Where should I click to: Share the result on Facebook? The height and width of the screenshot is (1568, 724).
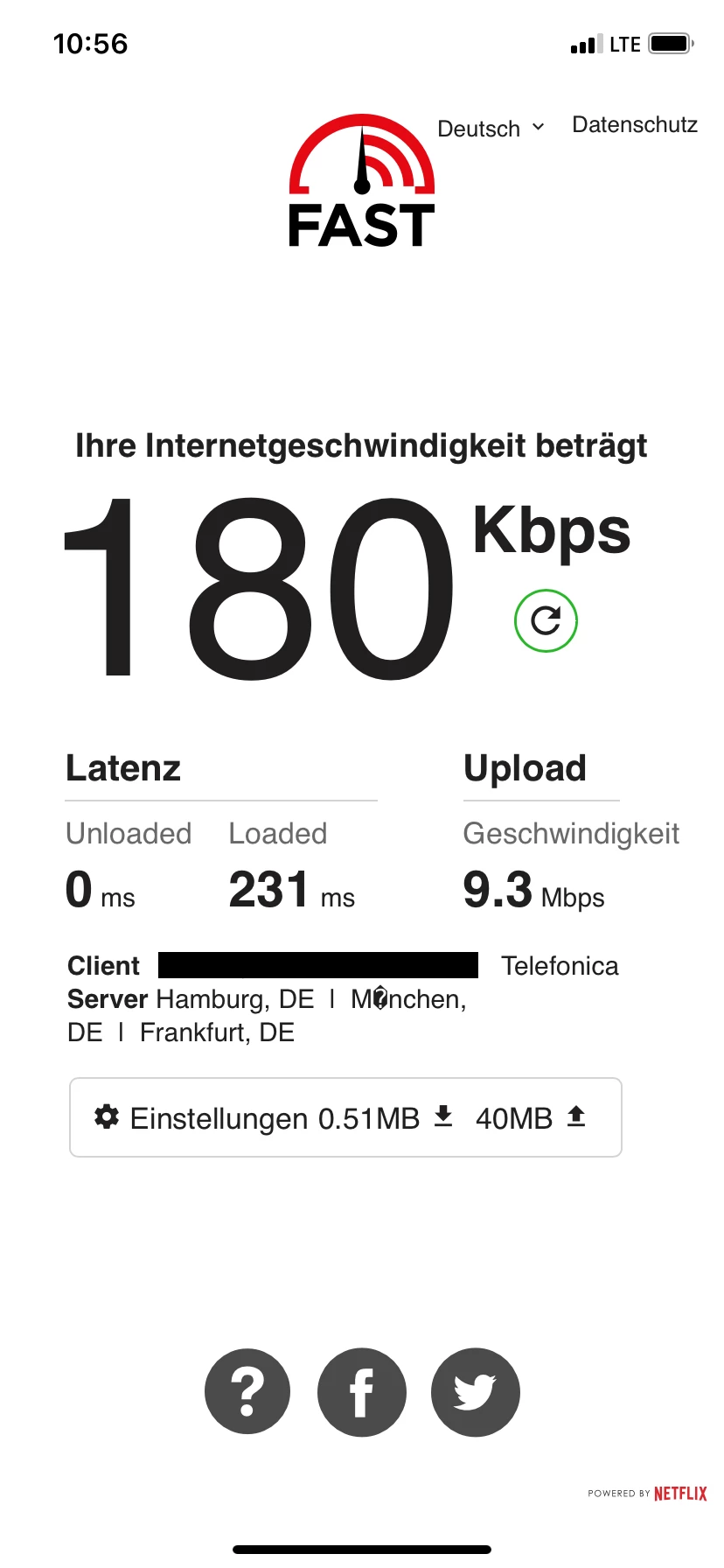(x=362, y=1391)
